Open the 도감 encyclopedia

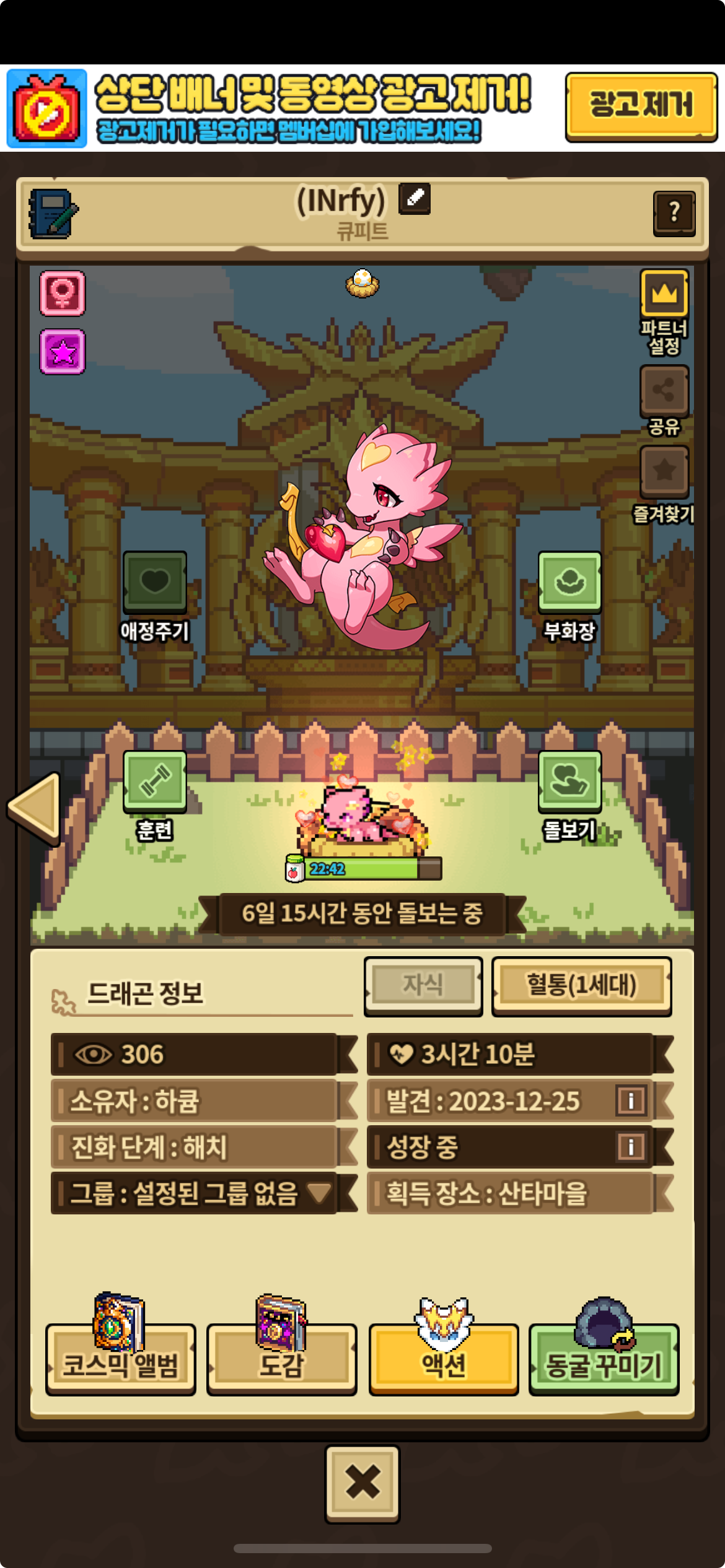[282, 1360]
